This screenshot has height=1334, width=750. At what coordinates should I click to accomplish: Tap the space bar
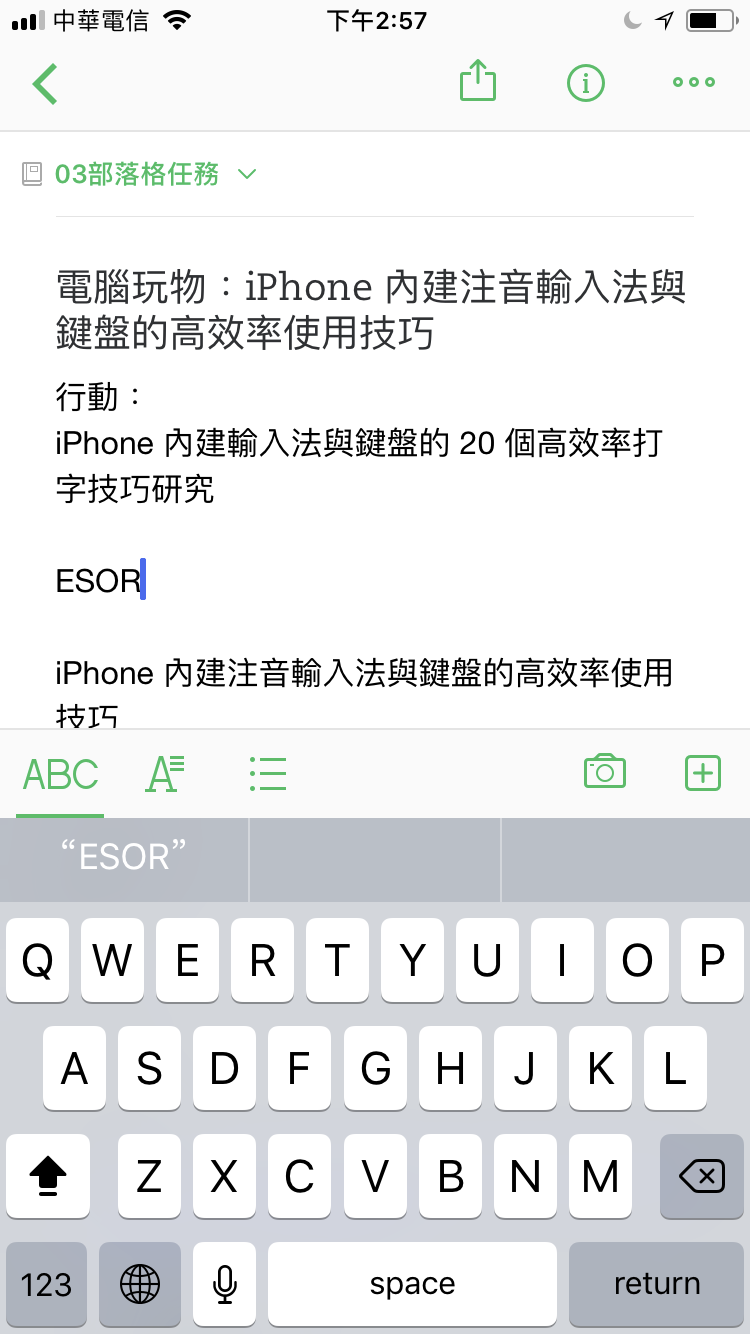[x=412, y=1284]
